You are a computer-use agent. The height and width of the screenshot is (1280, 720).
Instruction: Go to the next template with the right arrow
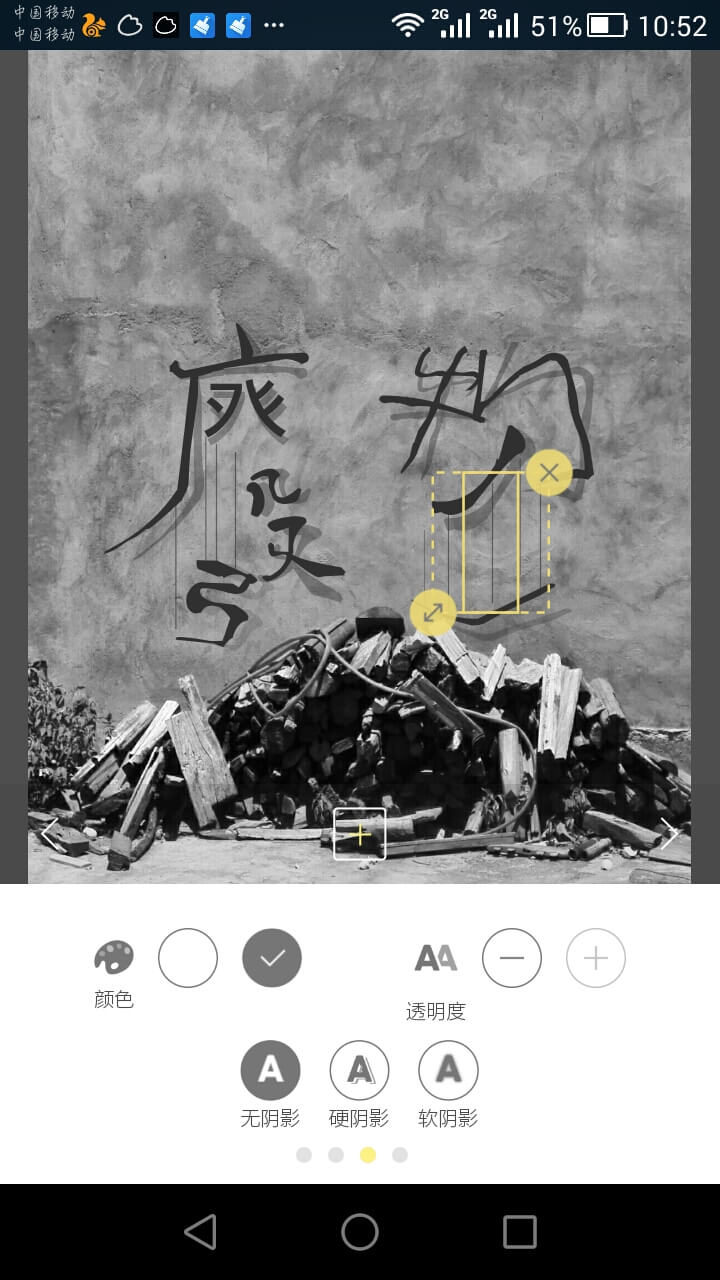(668, 832)
